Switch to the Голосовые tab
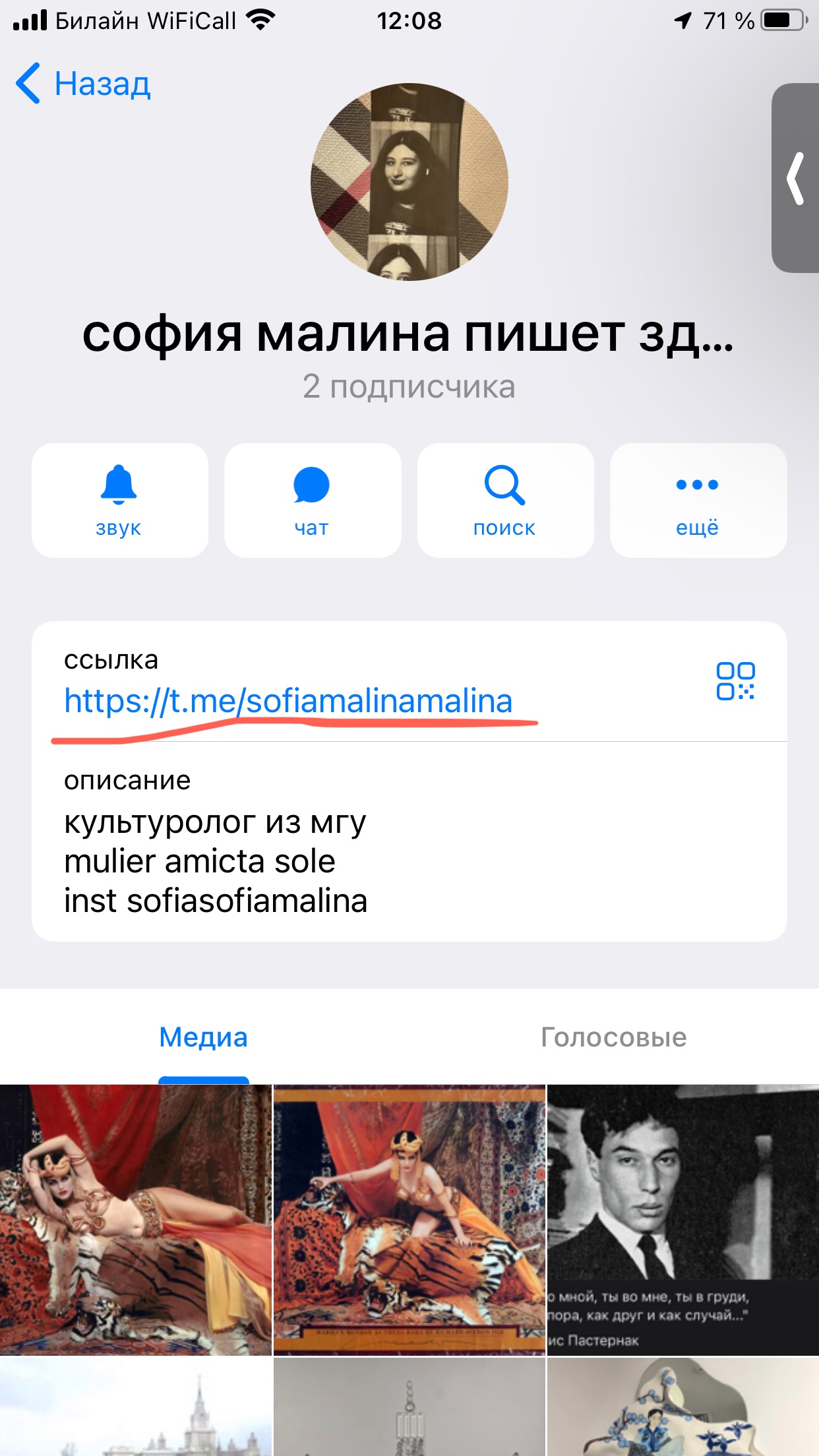Screen dimensions: 819x1456 (613, 1038)
